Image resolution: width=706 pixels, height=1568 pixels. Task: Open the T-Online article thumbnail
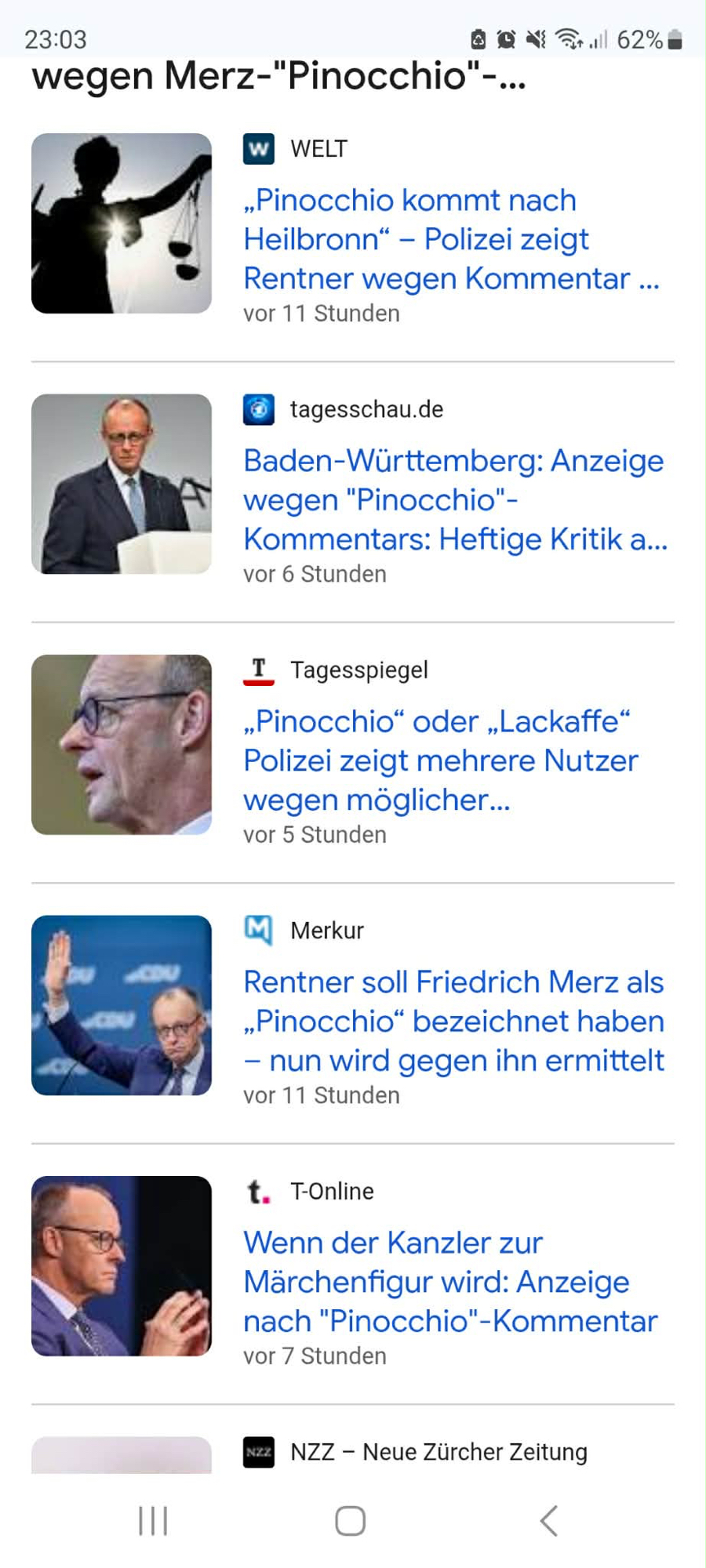(x=122, y=1265)
